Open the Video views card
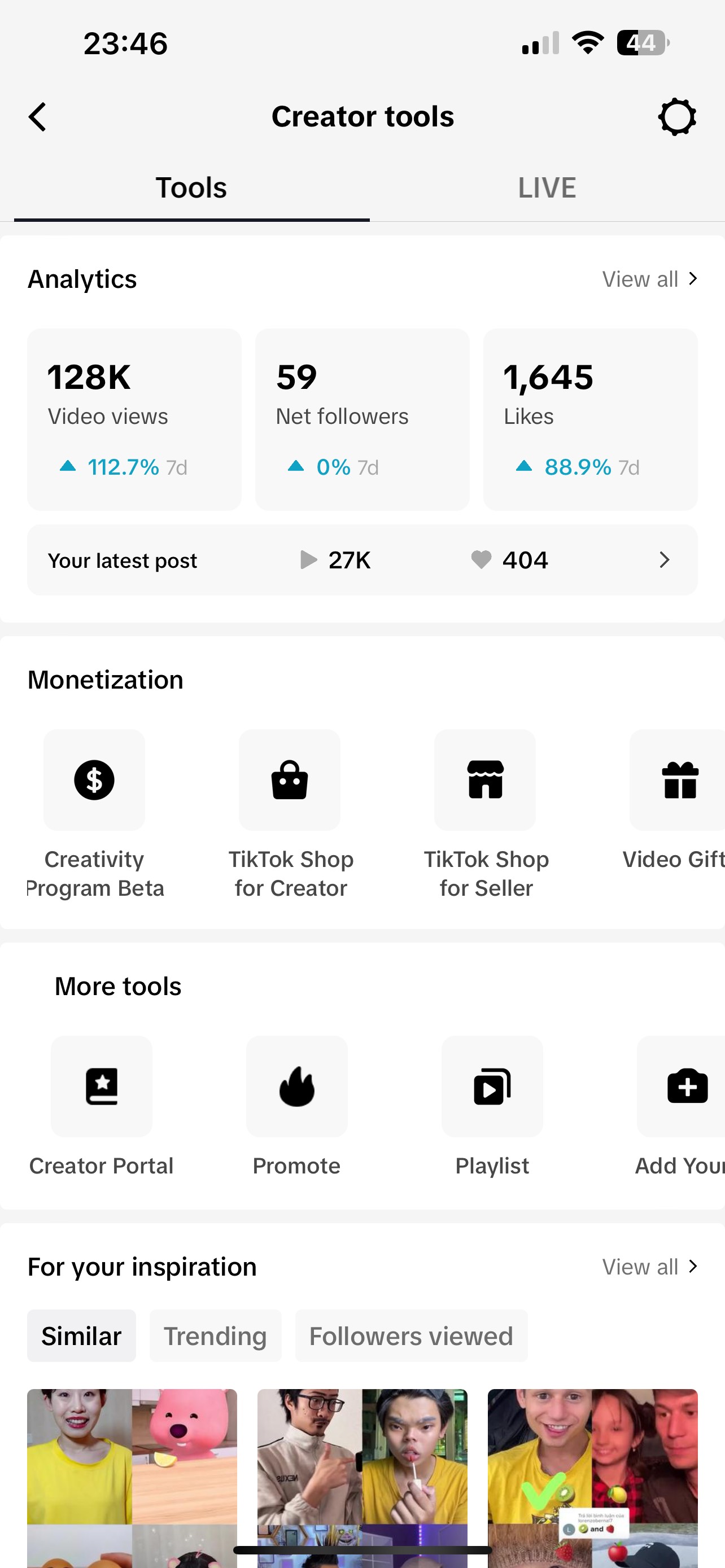Screen dimensions: 725x1568 coord(134,419)
